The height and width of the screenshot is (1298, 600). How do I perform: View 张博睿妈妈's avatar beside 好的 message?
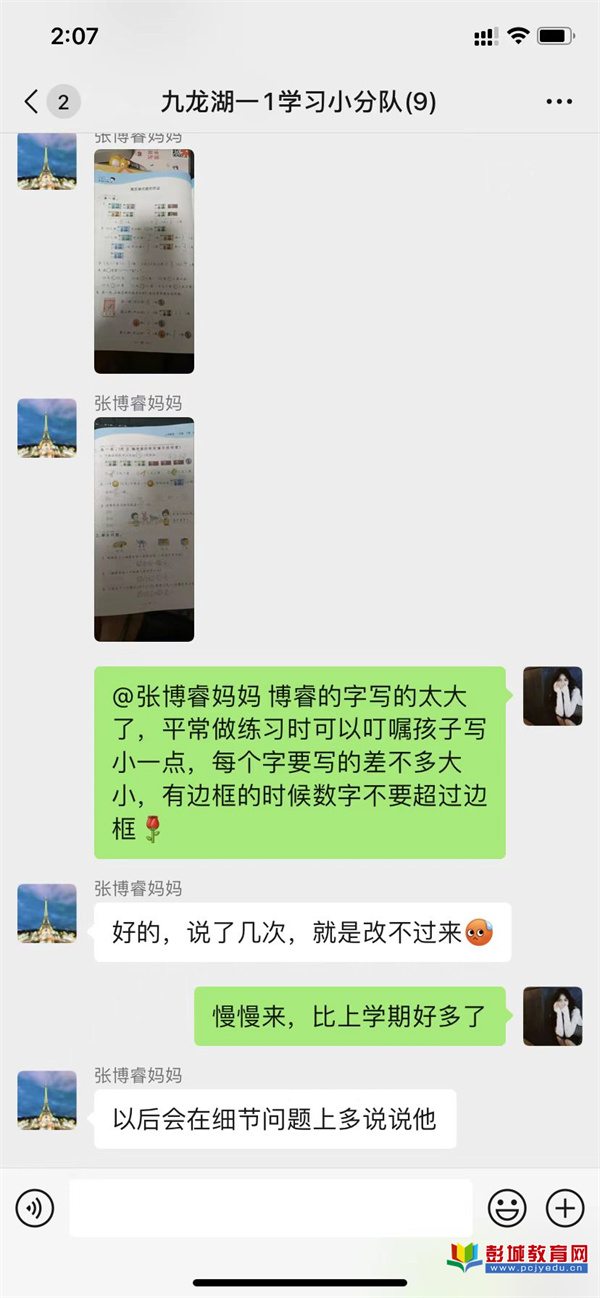[47, 913]
